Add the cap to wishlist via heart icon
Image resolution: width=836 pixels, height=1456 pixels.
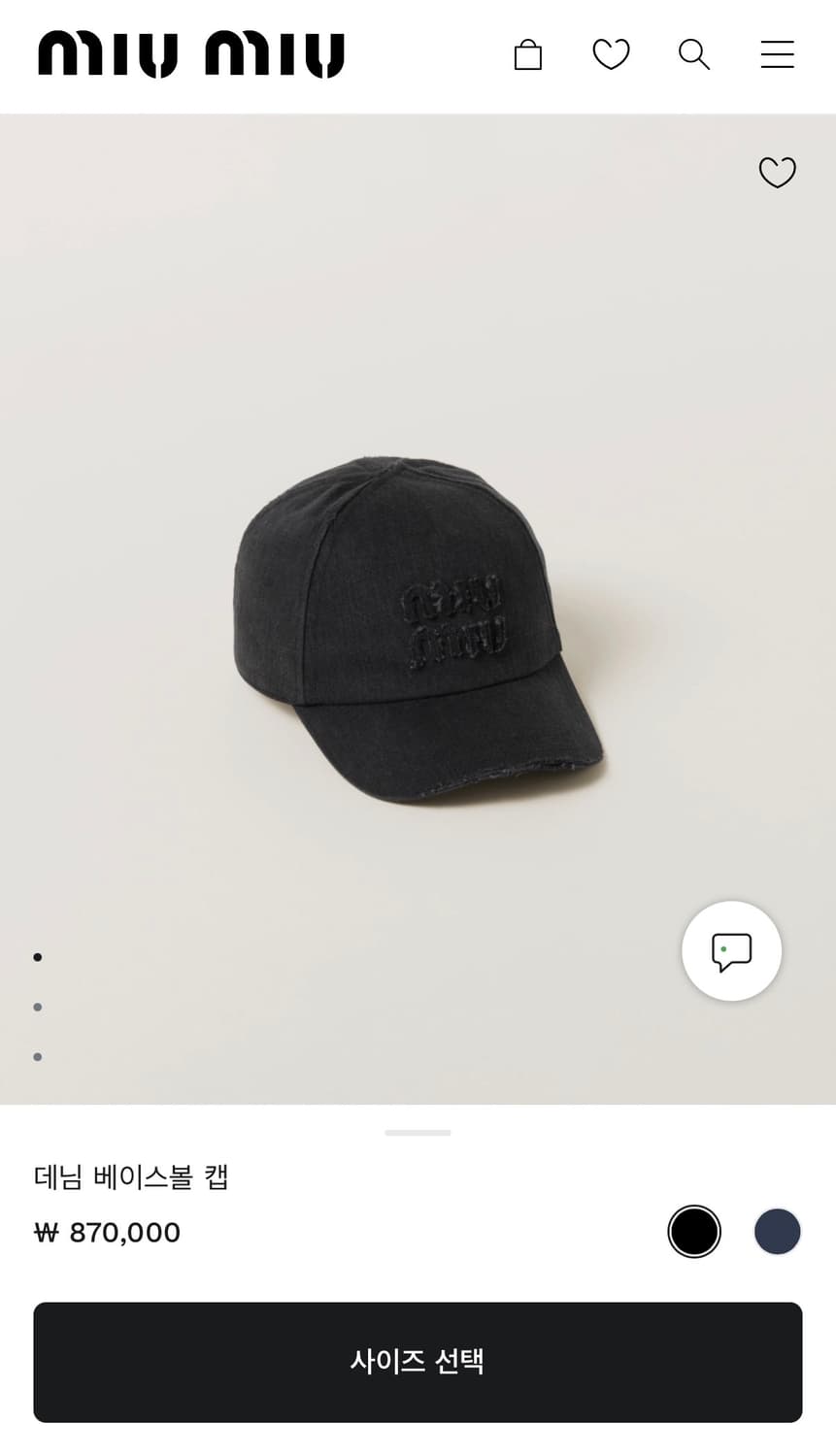pos(777,174)
